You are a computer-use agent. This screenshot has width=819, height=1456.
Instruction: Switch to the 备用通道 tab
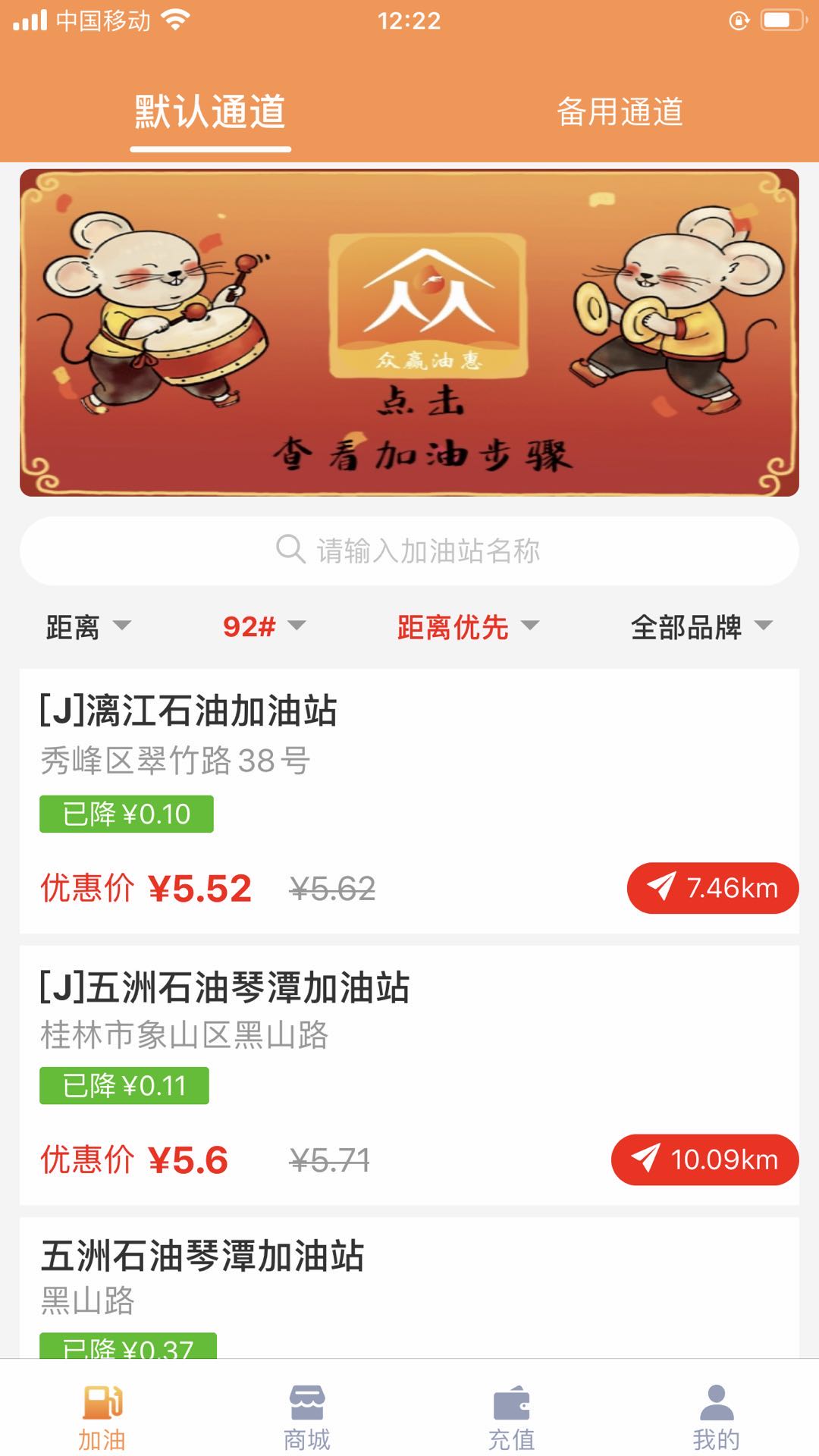(620, 112)
